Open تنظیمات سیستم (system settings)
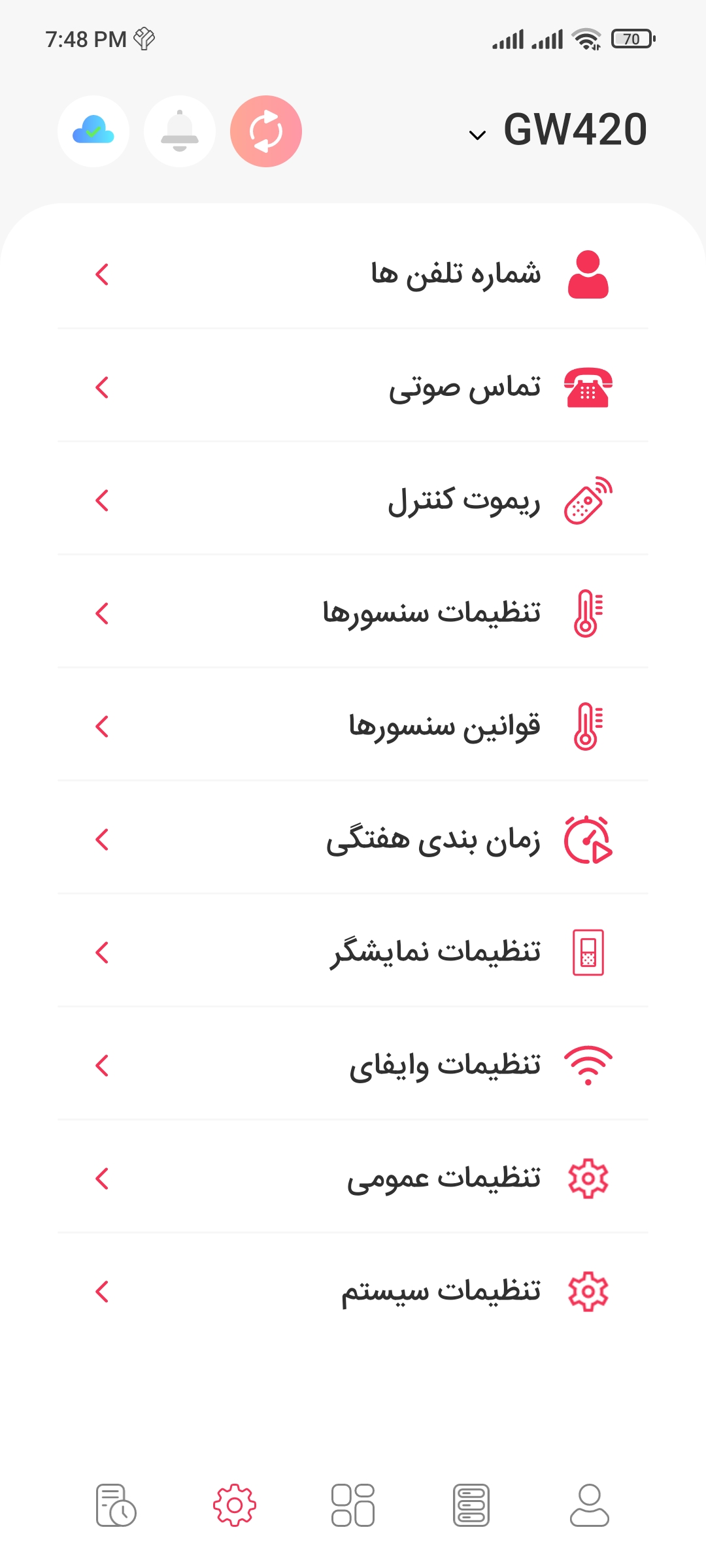The height and width of the screenshot is (1568, 706). (x=353, y=1292)
